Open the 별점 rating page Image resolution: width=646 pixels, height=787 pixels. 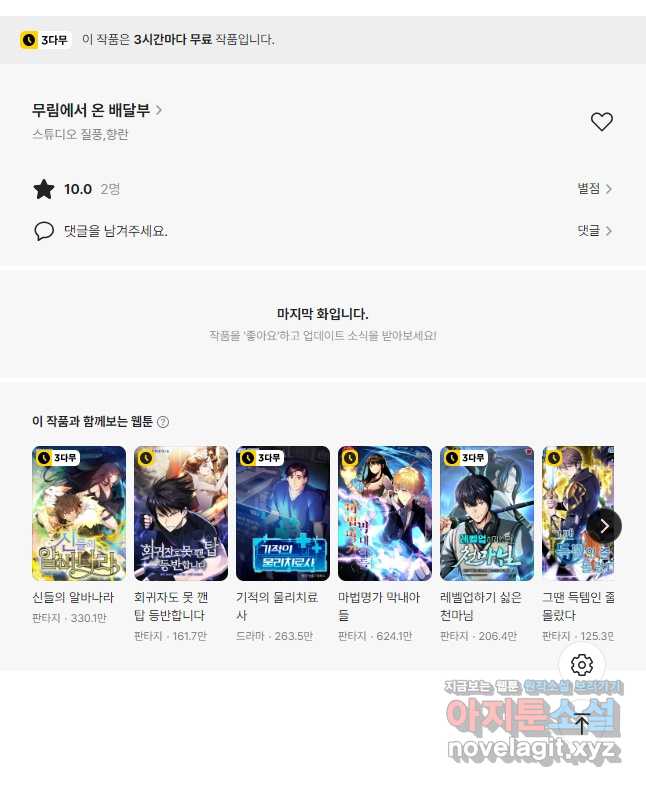coord(594,188)
